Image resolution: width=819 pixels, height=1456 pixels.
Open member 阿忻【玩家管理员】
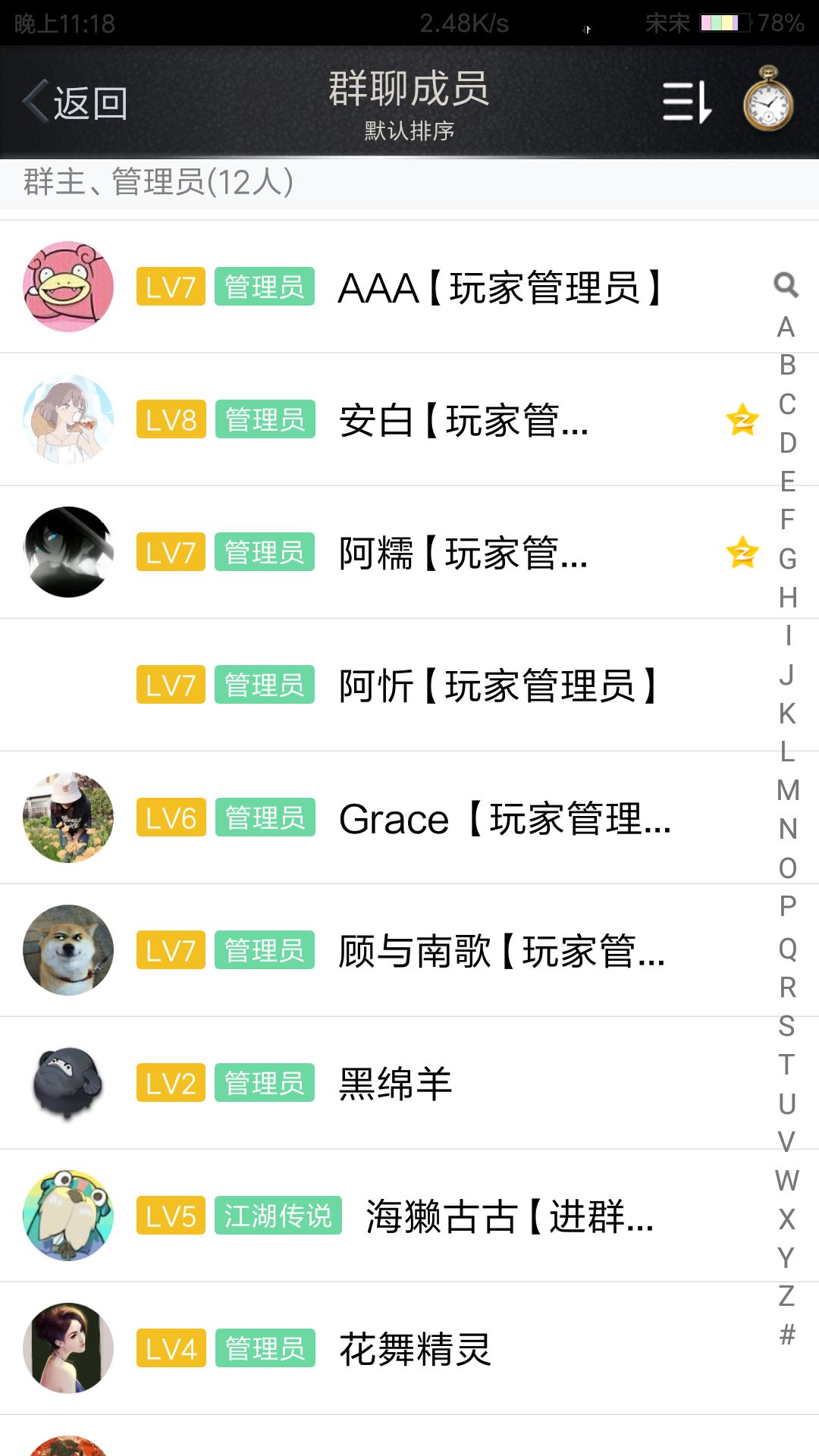click(497, 686)
